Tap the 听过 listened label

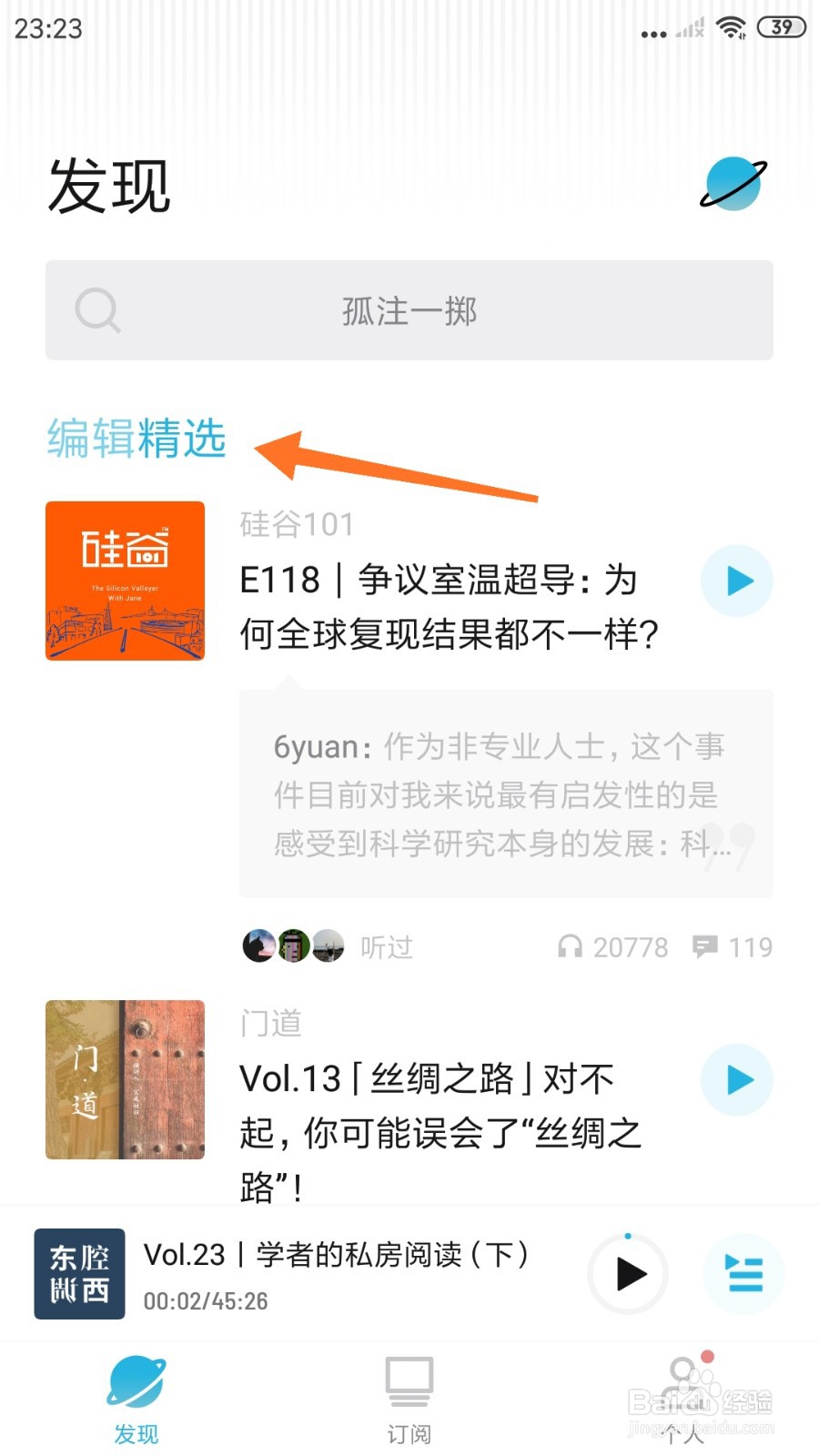click(x=386, y=946)
